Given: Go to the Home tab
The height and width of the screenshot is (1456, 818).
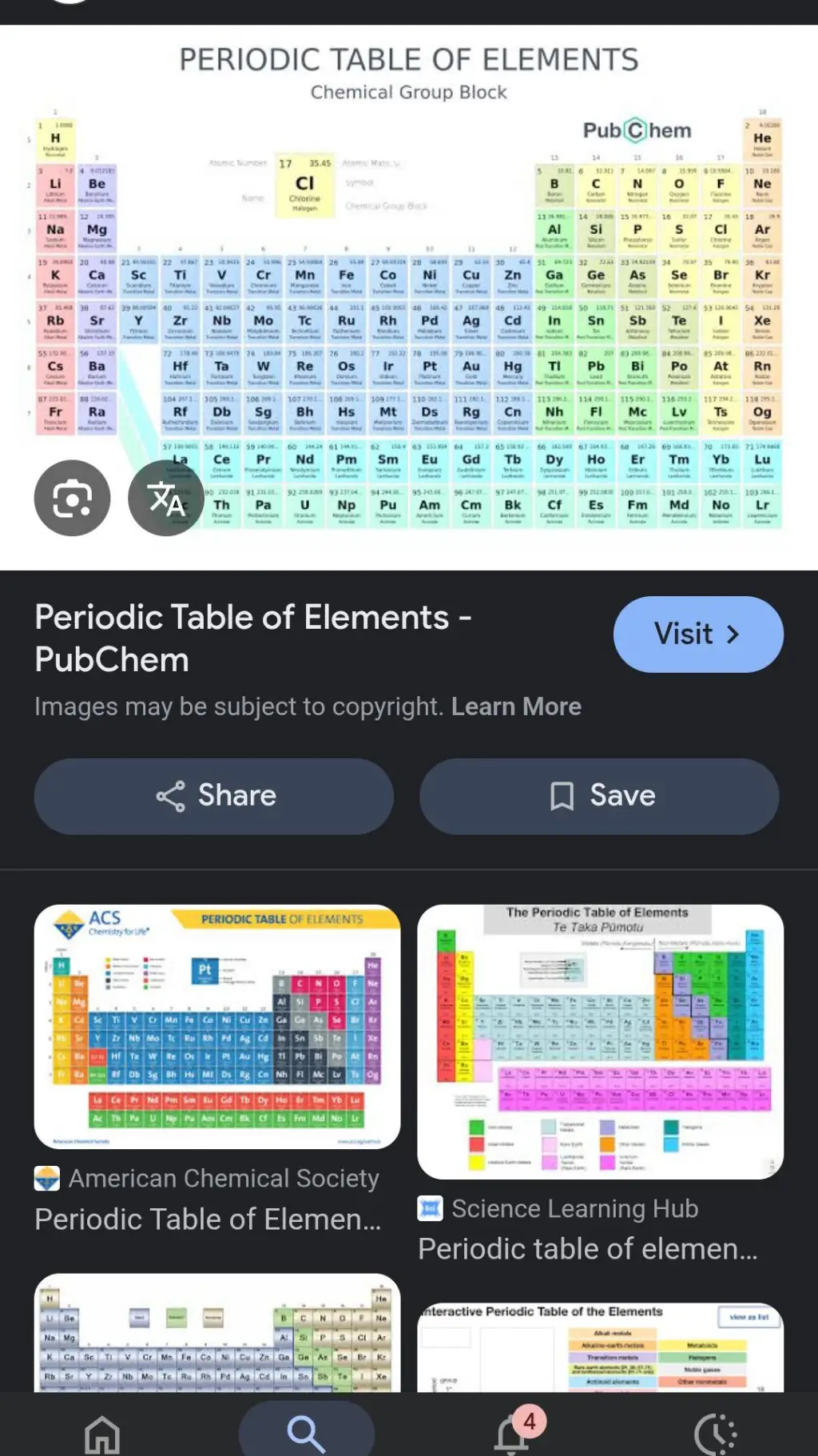Looking at the screenshot, I should pos(102,1434).
